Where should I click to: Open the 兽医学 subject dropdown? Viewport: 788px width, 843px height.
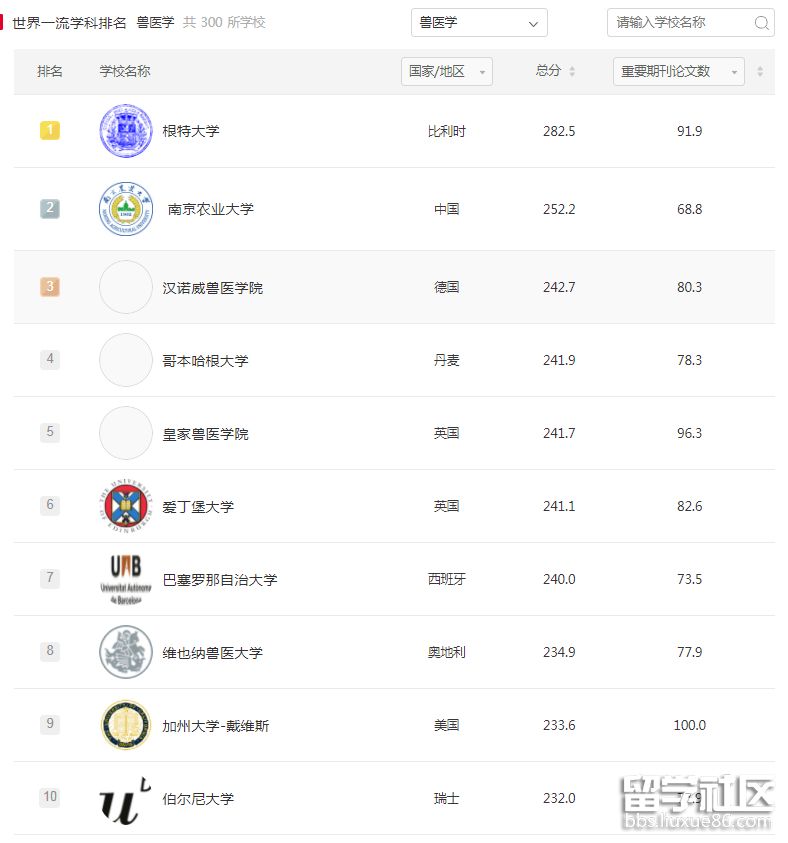[479, 22]
